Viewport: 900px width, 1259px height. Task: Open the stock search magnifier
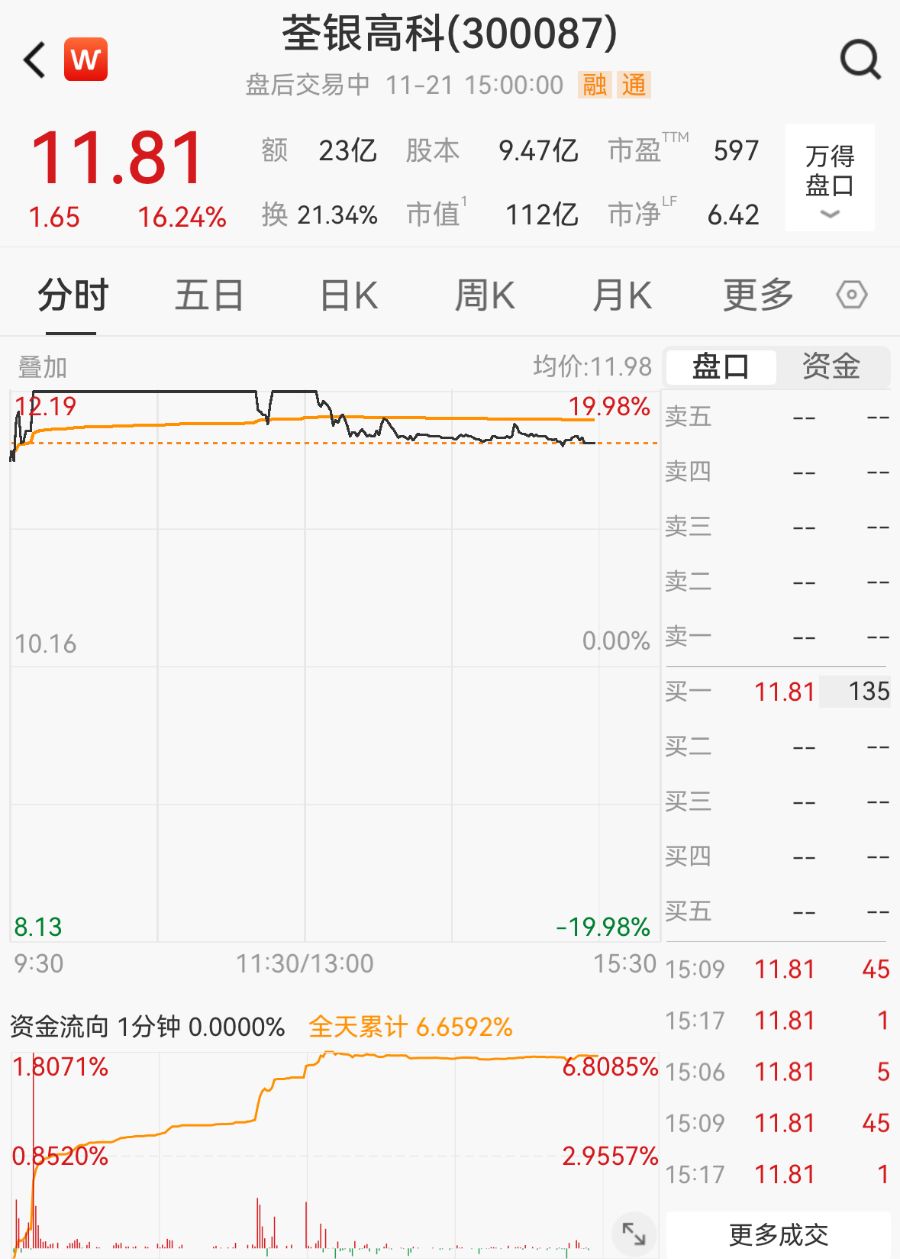pyautogui.click(x=859, y=60)
